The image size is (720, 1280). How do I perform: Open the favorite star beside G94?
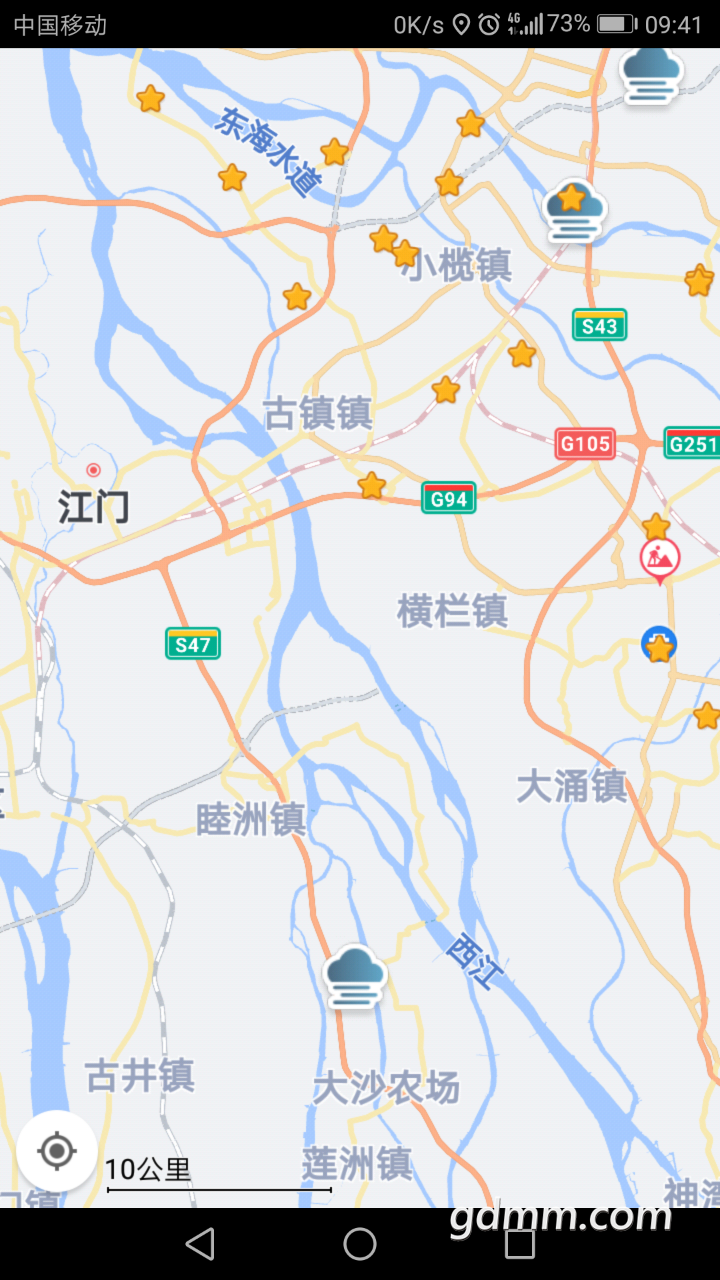pos(372,486)
